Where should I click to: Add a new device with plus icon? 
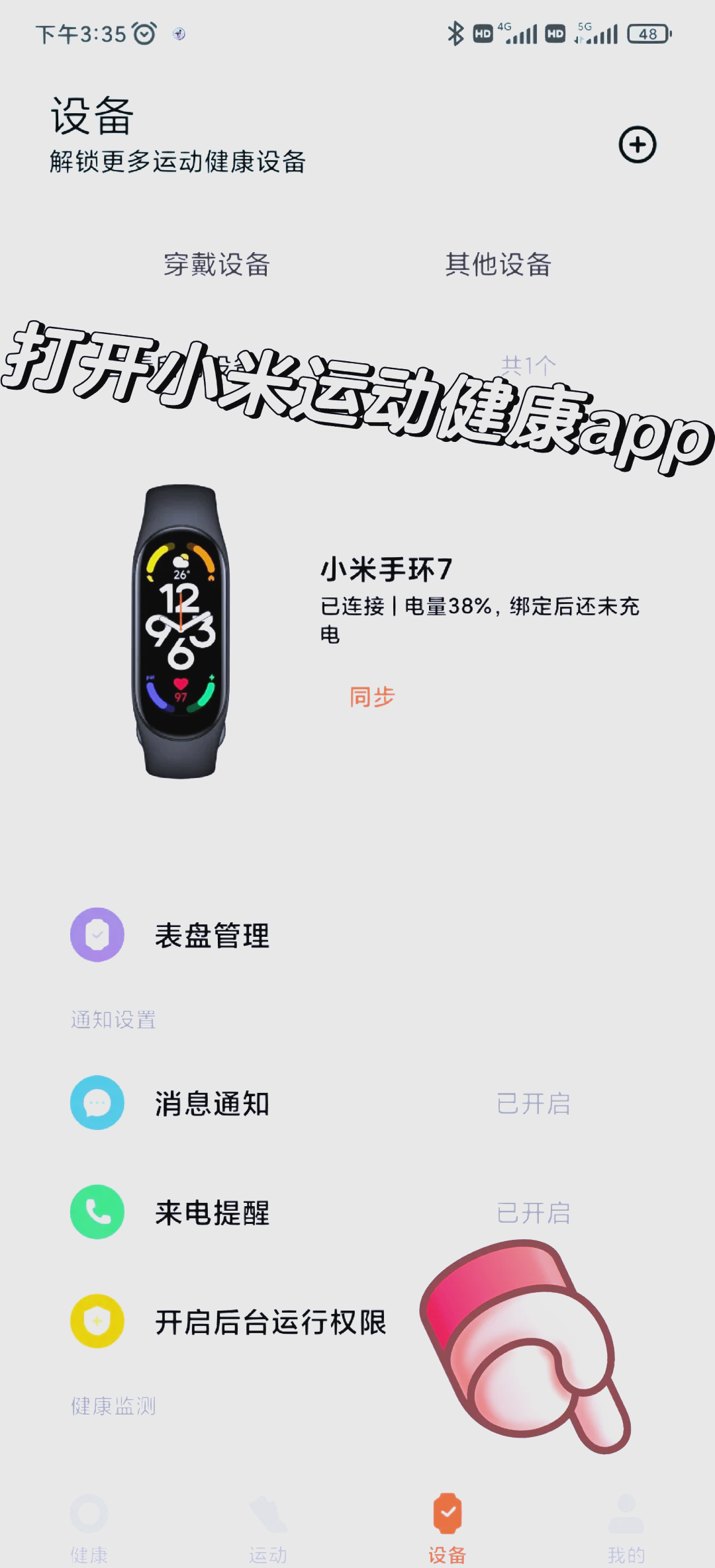click(x=637, y=144)
